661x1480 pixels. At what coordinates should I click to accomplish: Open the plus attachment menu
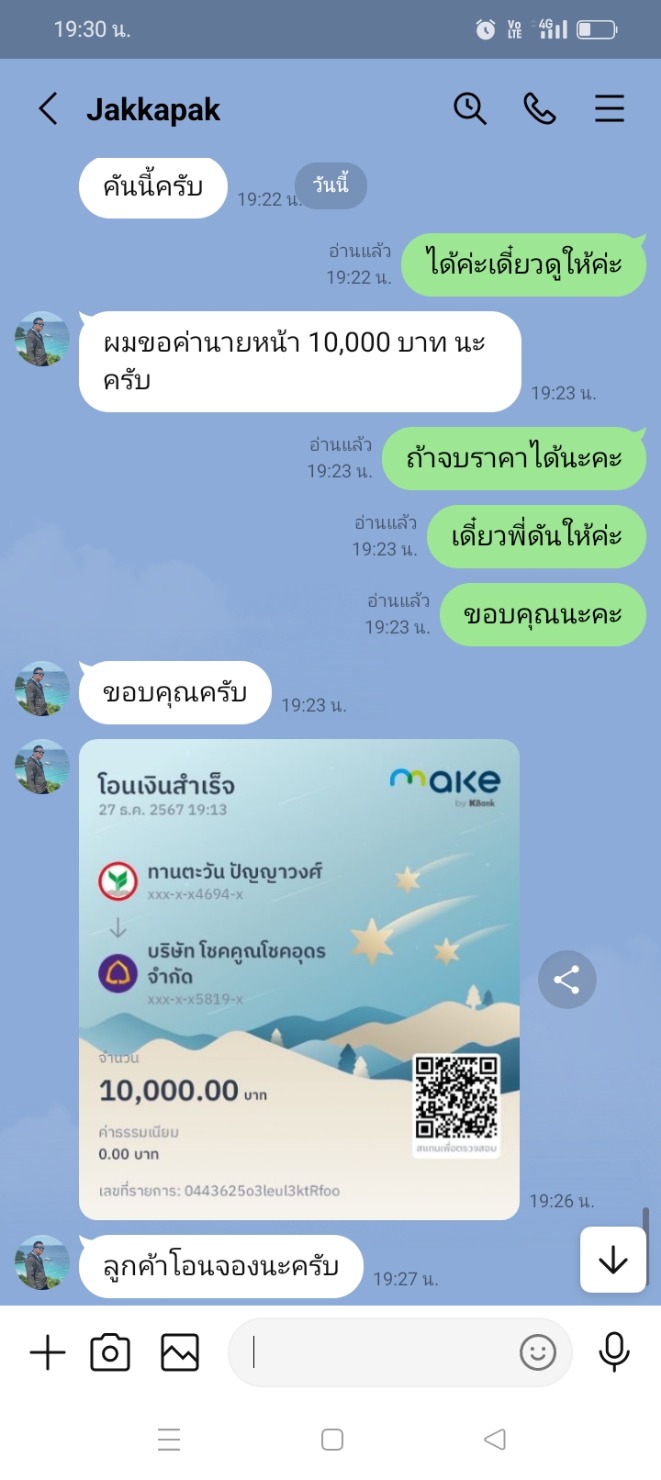pos(47,1353)
